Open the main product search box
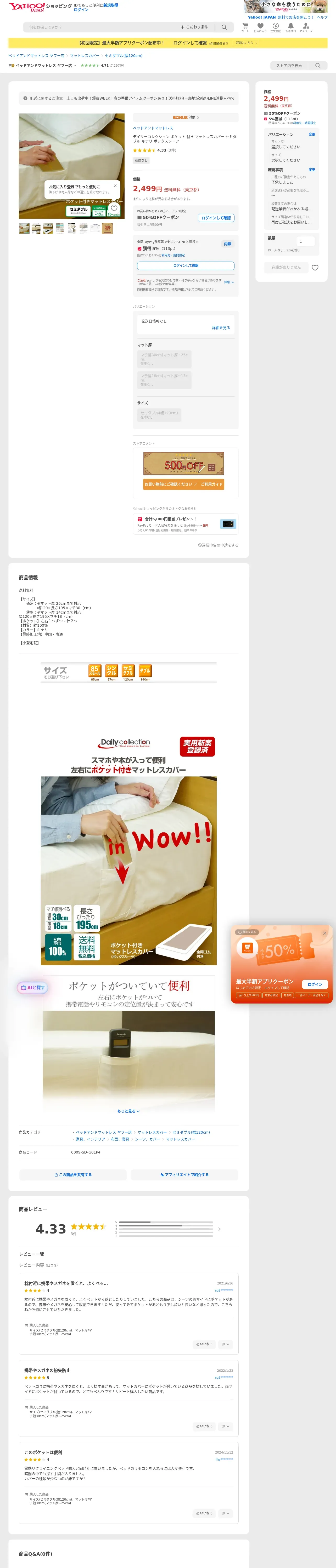 pyautogui.click(x=101, y=27)
